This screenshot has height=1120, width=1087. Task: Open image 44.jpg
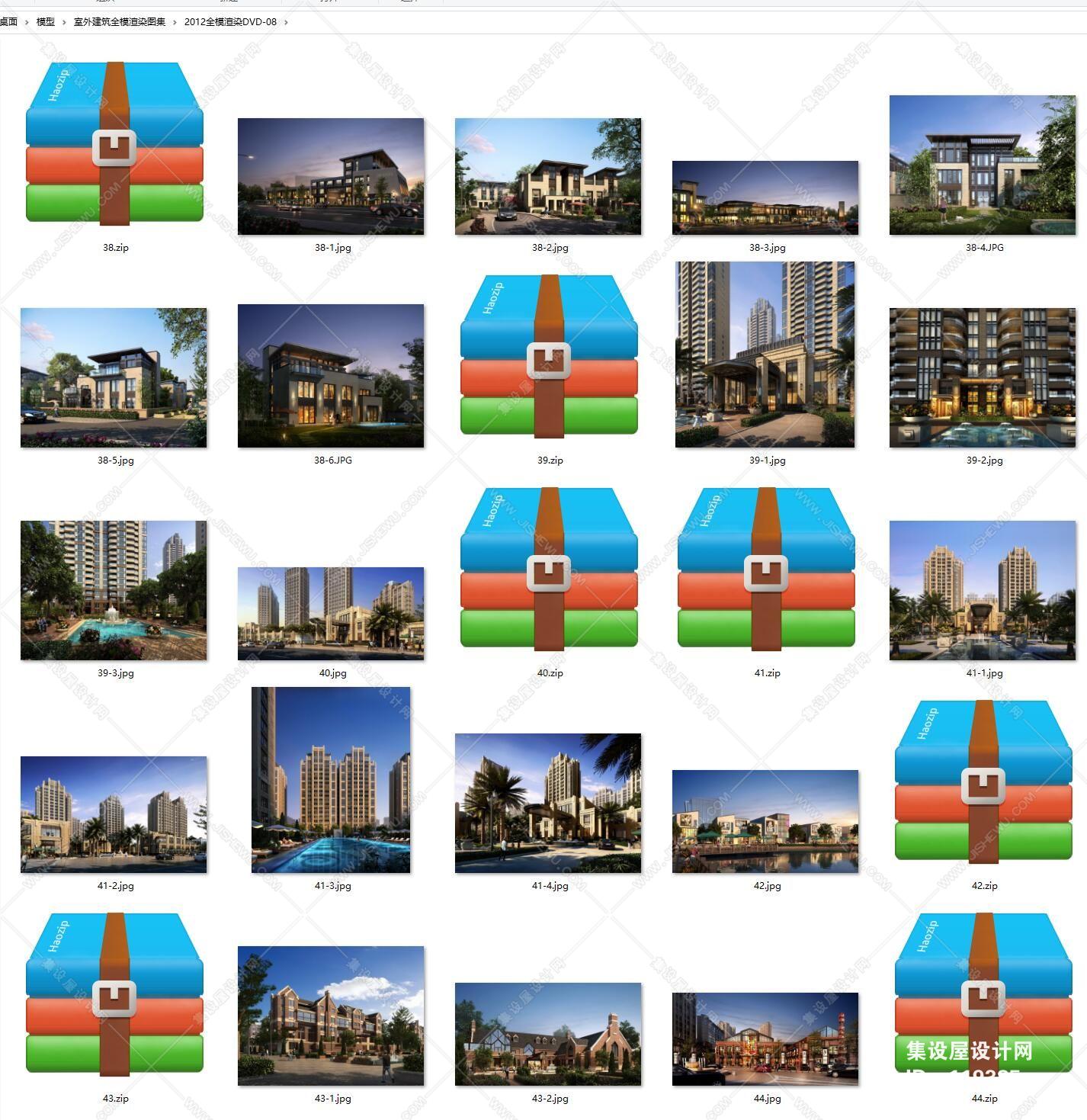tap(765, 1038)
